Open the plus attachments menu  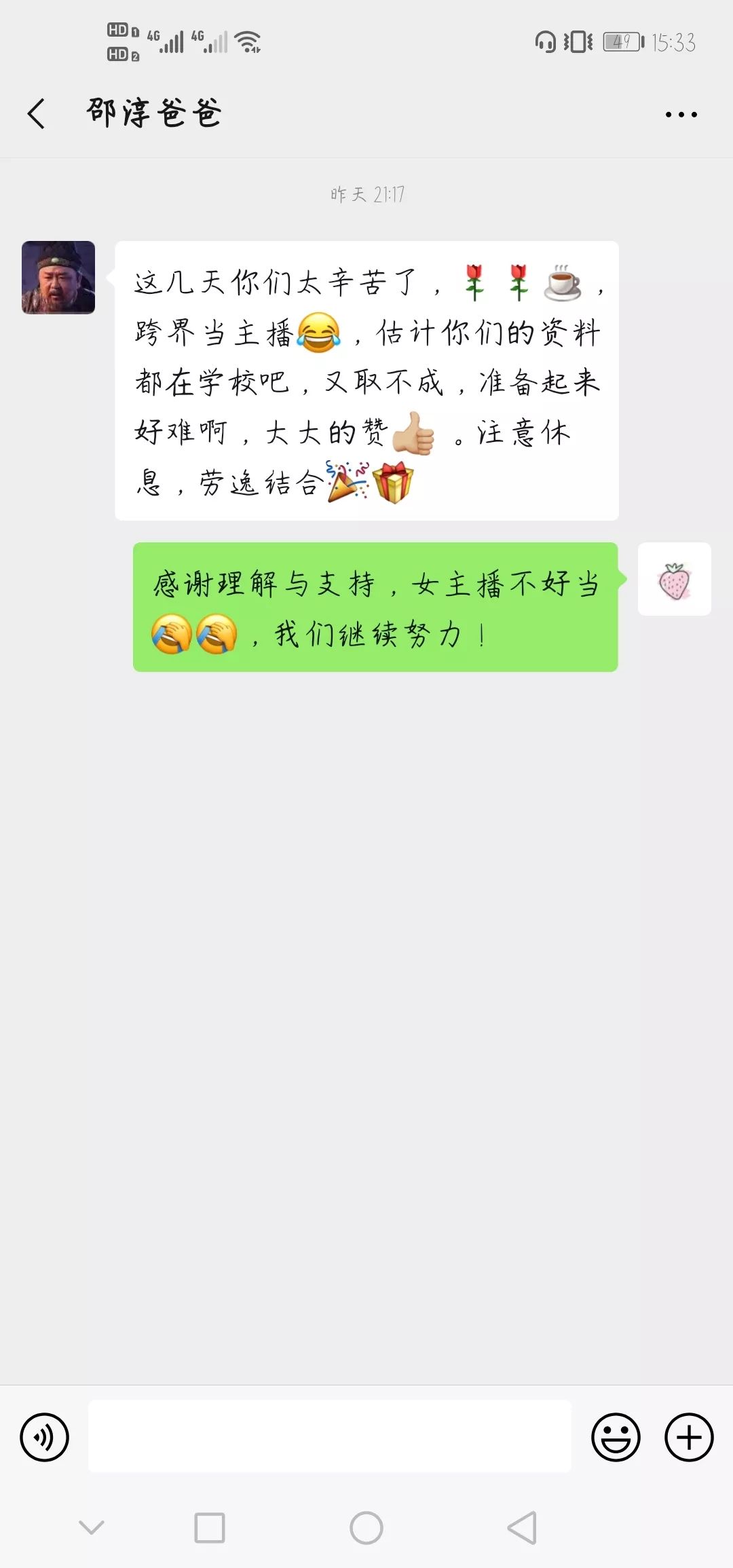pyautogui.click(x=689, y=1437)
